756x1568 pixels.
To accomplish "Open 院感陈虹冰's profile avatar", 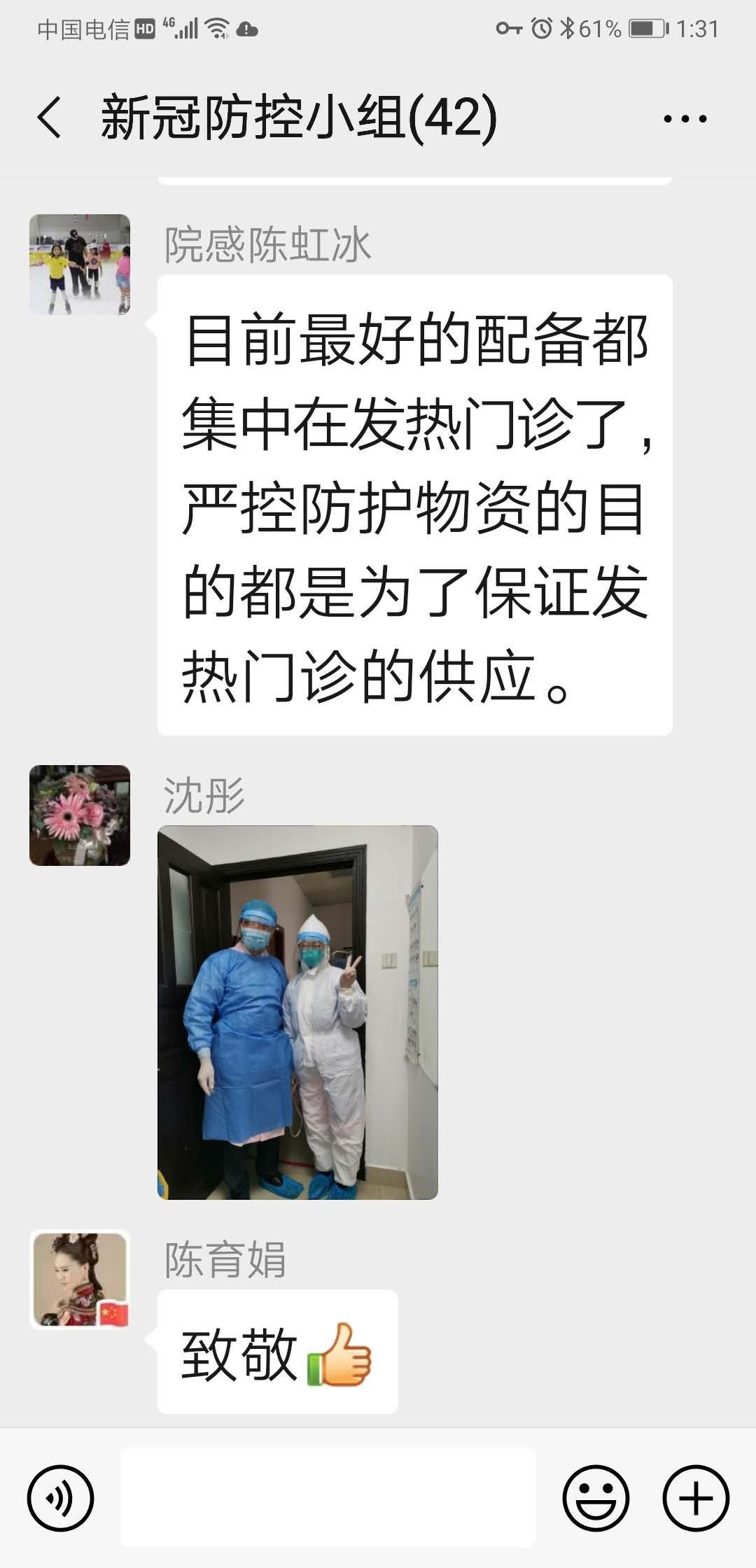I will tap(80, 265).
